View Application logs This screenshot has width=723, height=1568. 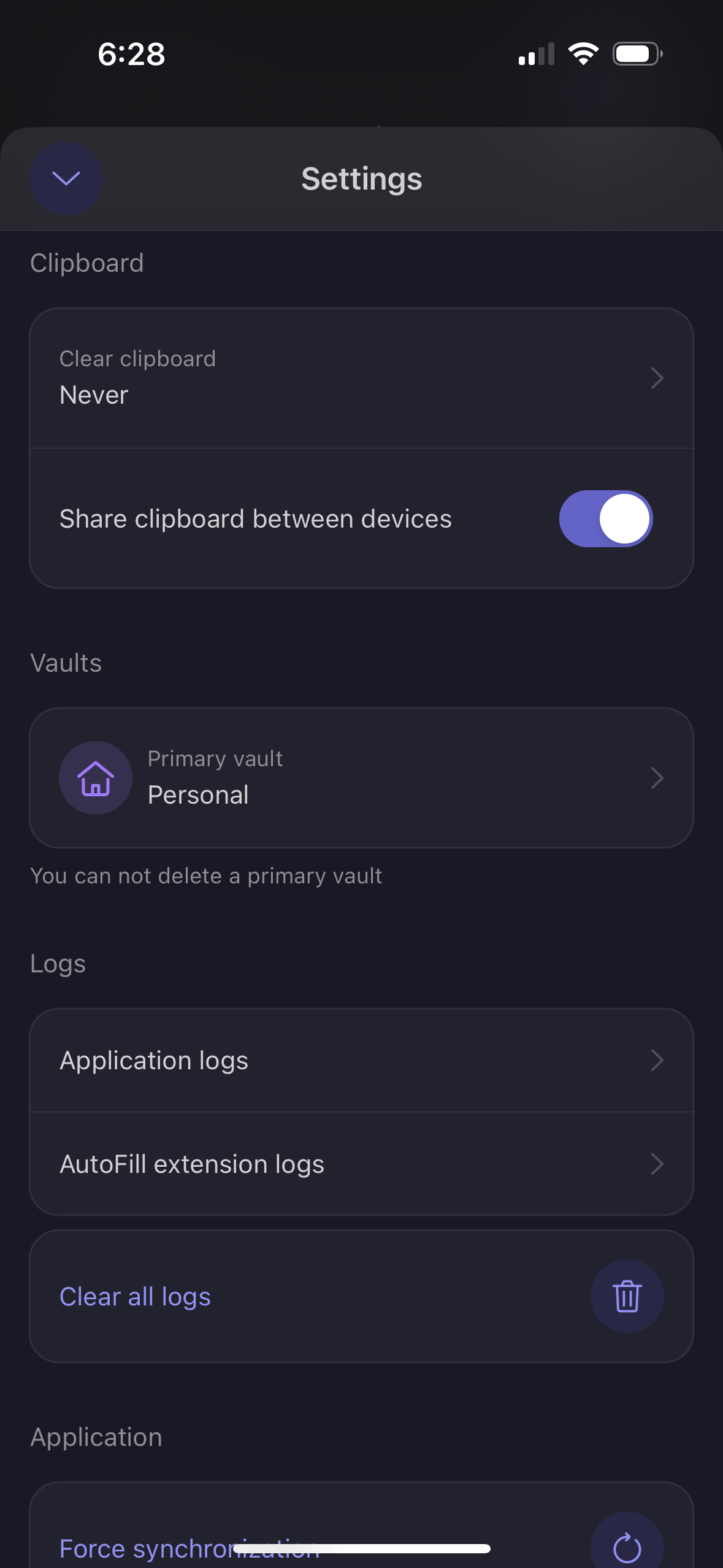361,1060
